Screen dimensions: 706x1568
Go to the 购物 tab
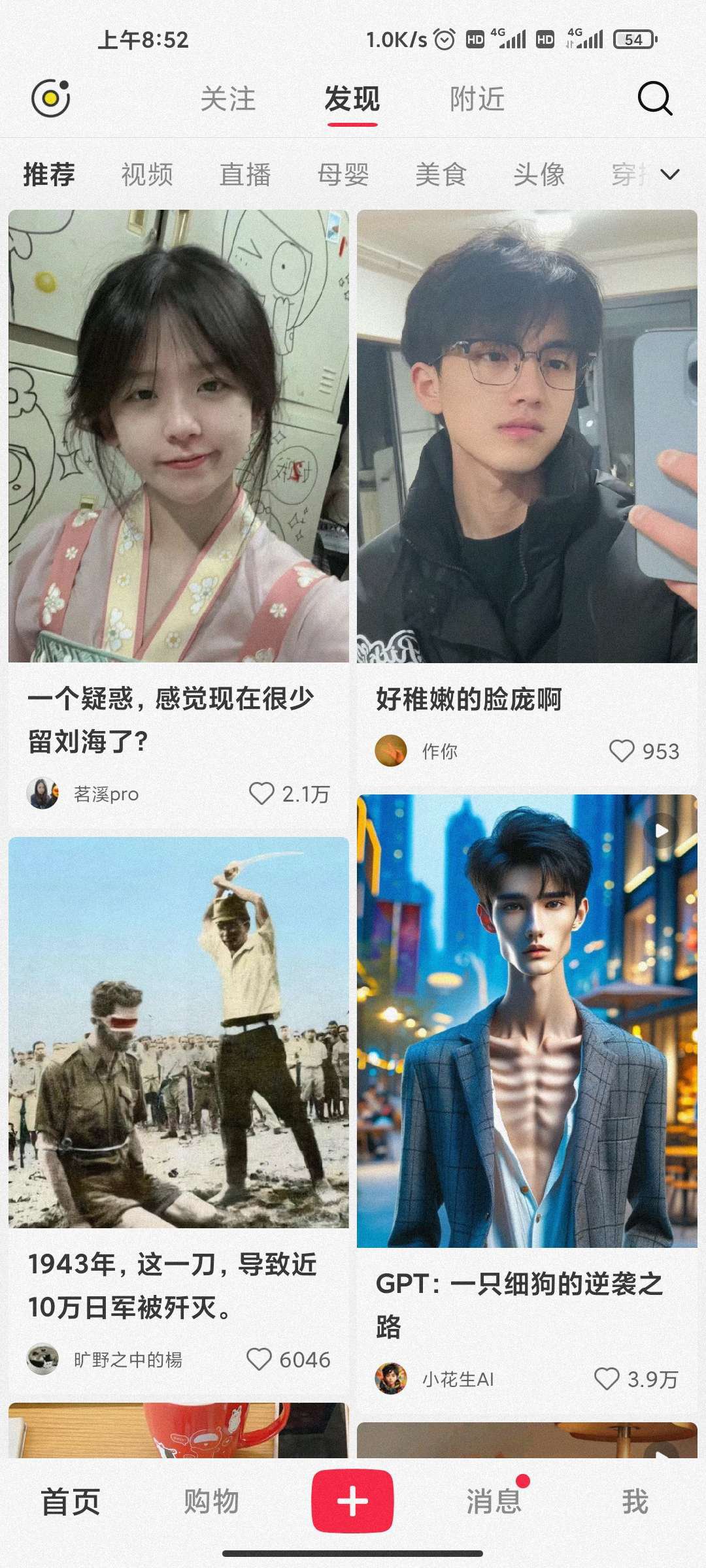pos(211,1501)
